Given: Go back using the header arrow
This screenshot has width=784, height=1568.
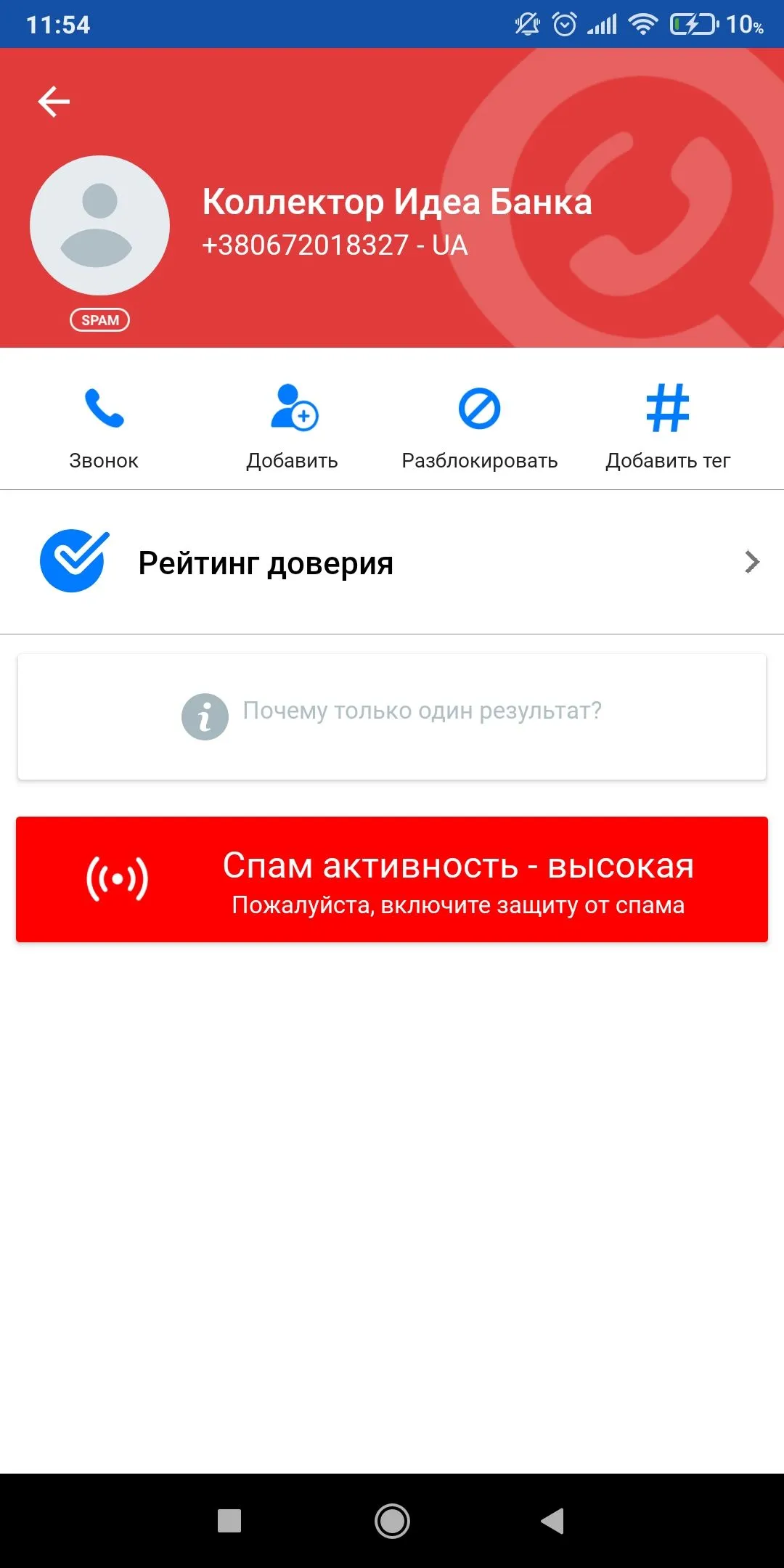Looking at the screenshot, I should point(54,102).
